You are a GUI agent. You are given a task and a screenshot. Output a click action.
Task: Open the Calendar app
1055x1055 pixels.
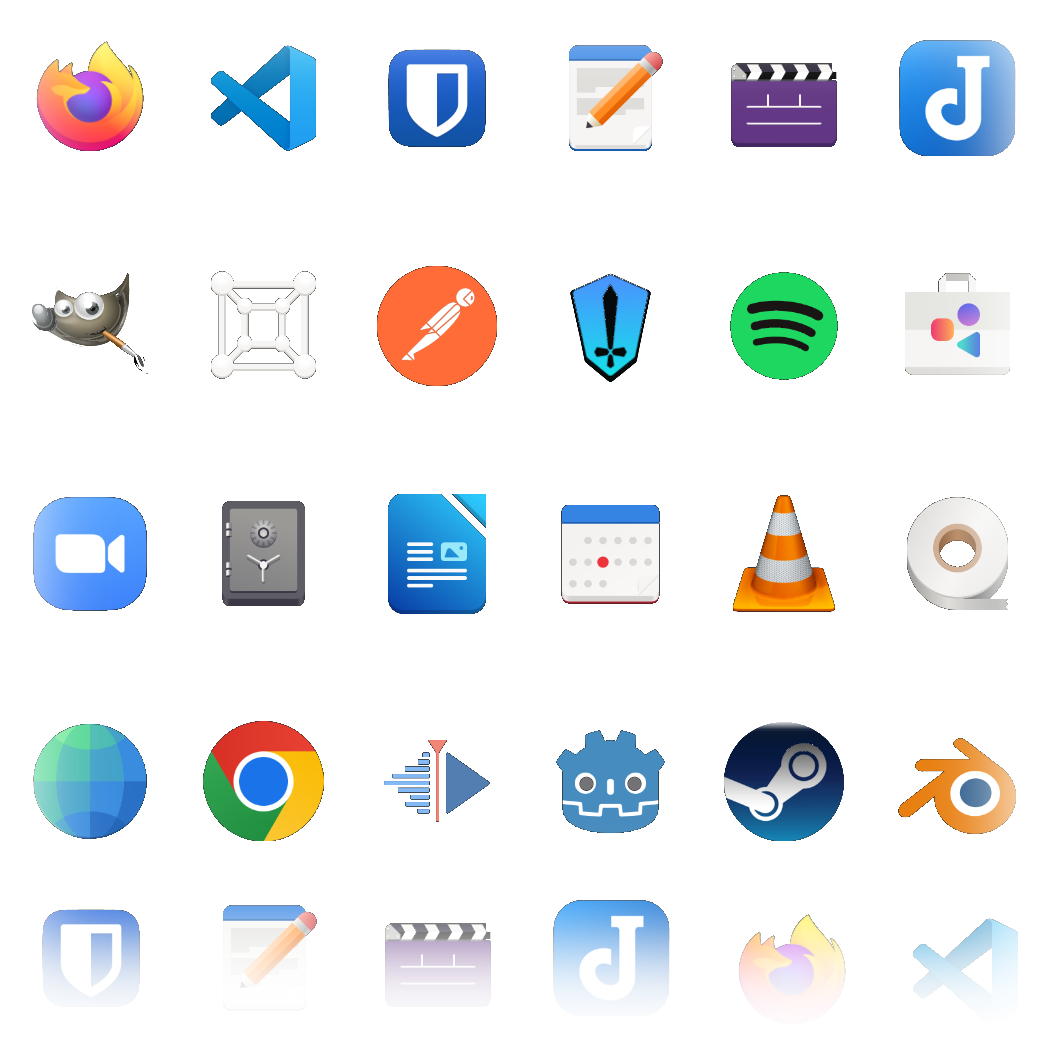pyautogui.click(x=610, y=553)
